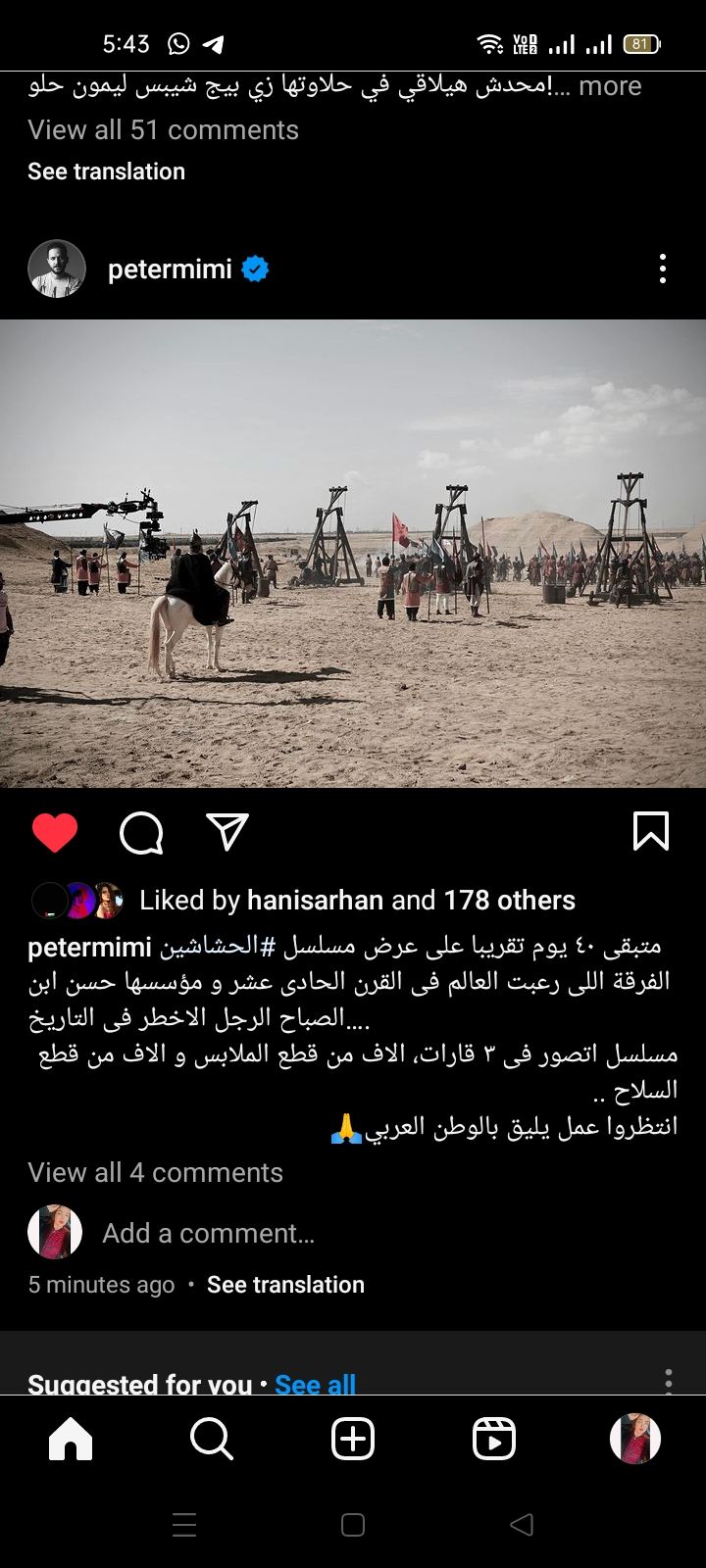Bookmark petermimi's post
Screen dimensions: 706x1568
click(650, 832)
